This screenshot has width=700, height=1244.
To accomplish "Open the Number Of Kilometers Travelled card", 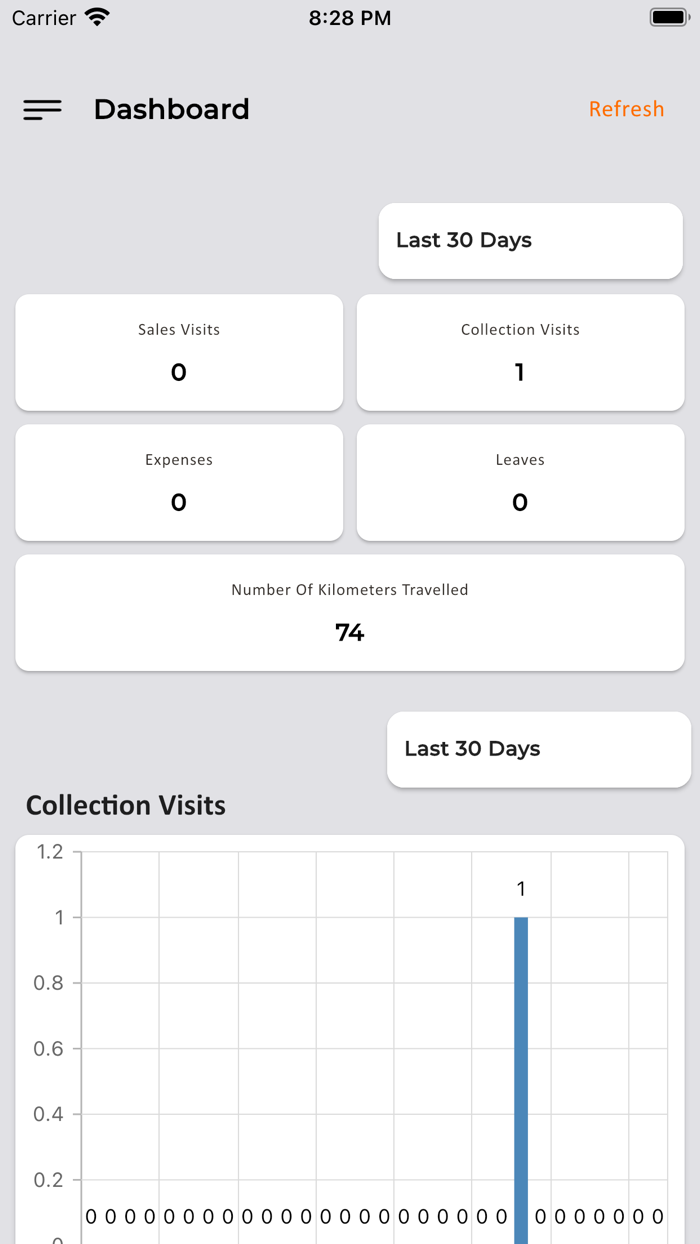I will click(x=350, y=612).
